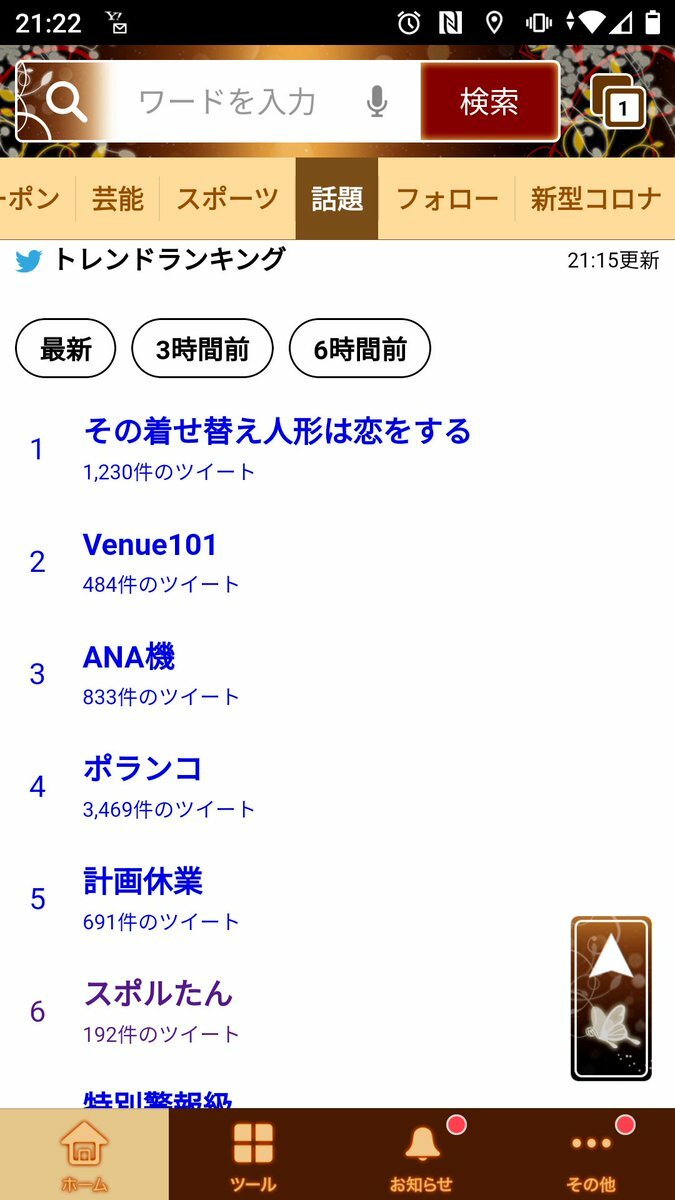Viewport: 675px width, 1200px height.
Task: Open the スポルたん trend
Action: [x=158, y=993]
